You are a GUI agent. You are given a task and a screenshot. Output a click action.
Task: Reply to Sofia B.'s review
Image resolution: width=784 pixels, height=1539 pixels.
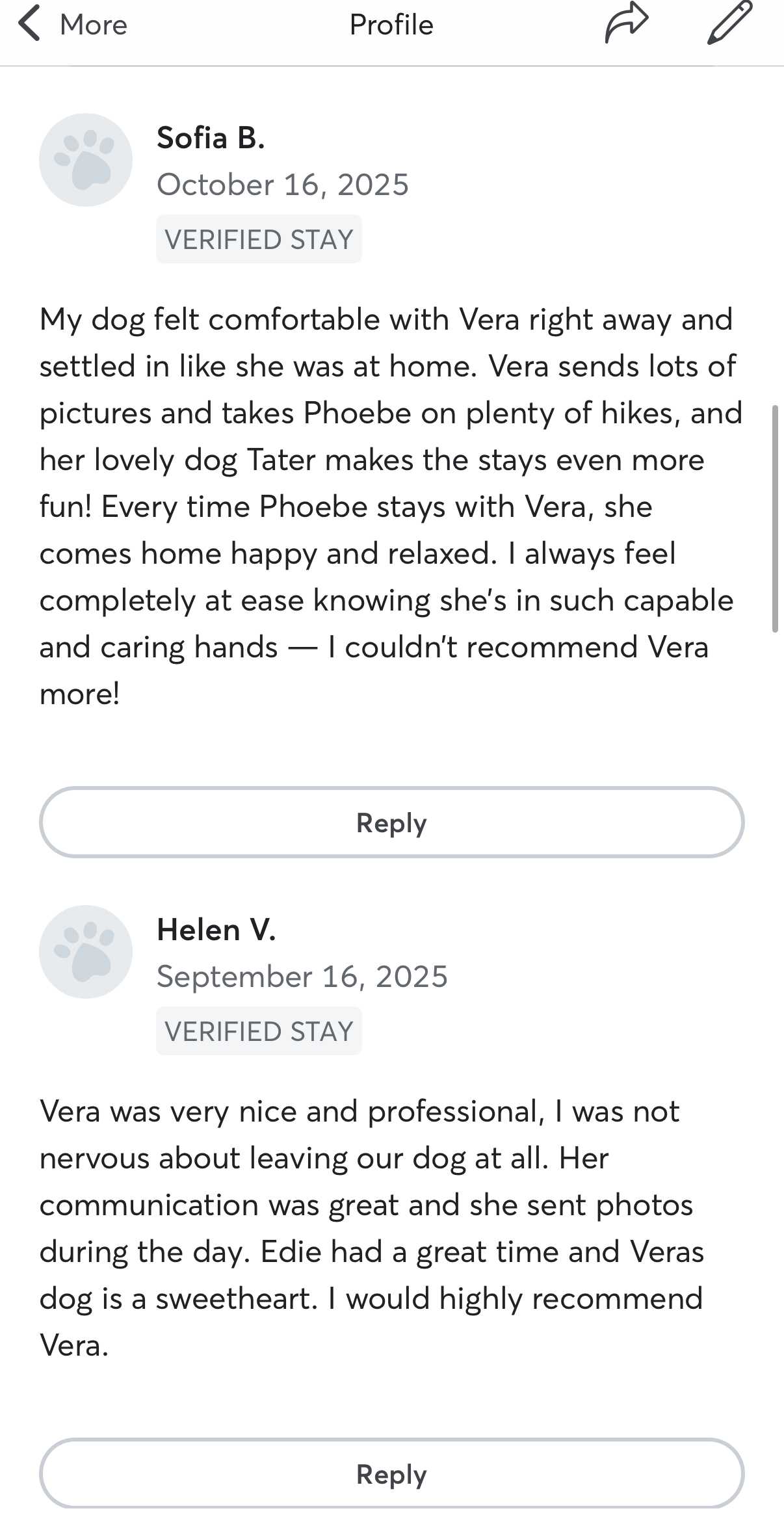[x=391, y=822]
